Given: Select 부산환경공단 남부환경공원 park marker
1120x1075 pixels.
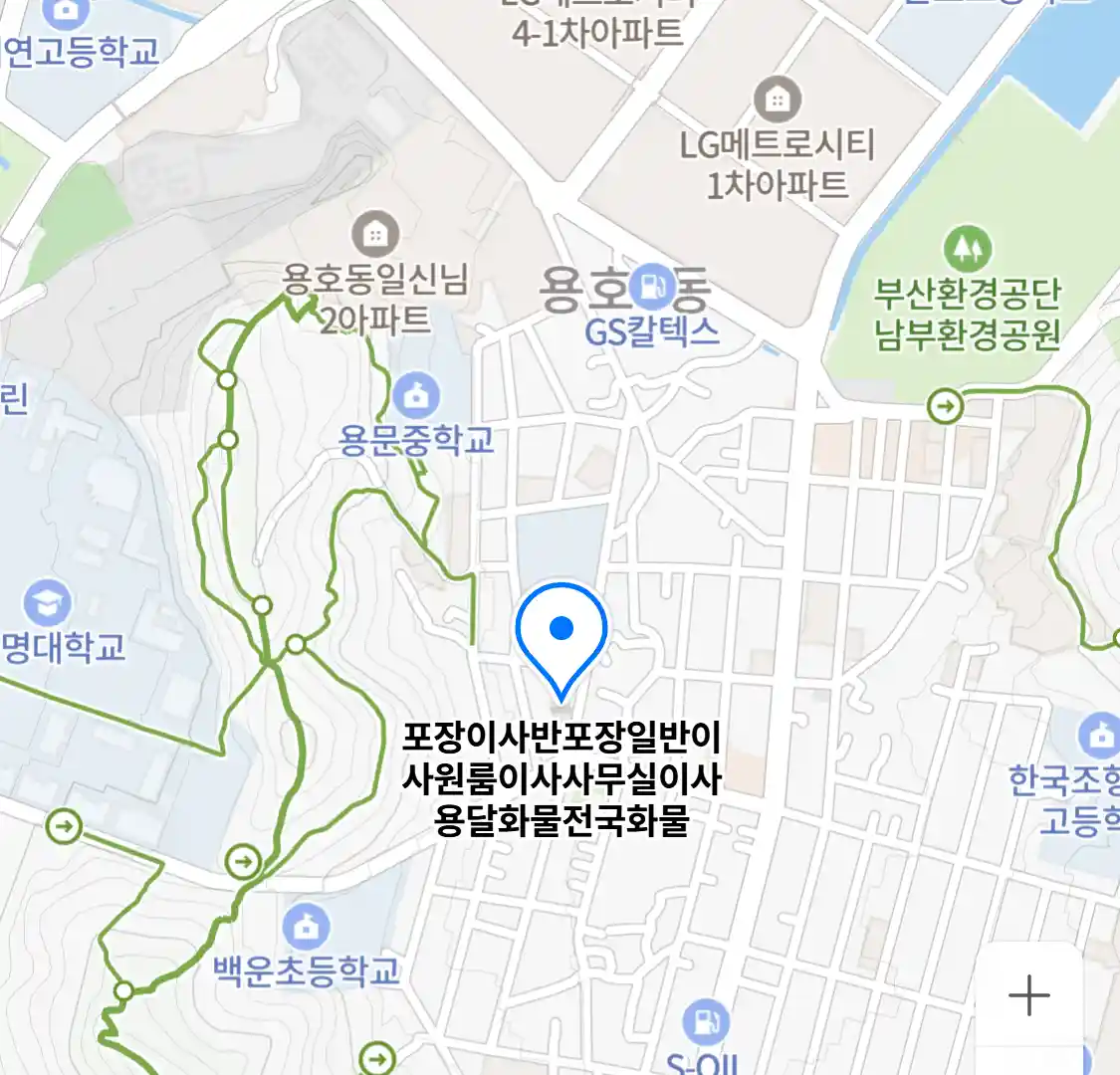Looking at the screenshot, I should (x=967, y=249).
